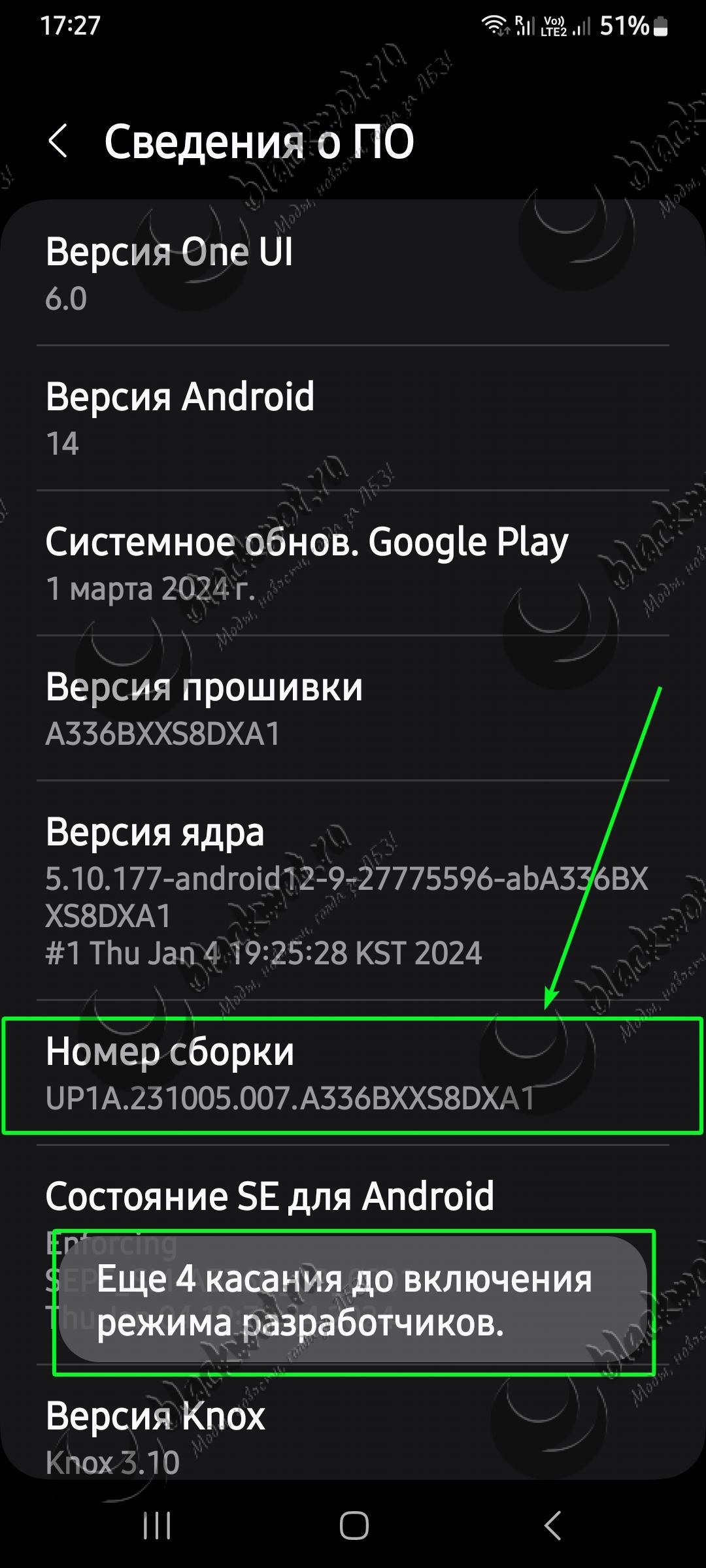Tap the Версия Android row
The width and height of the screenshot is (706, 1568).
coord(353,418)
